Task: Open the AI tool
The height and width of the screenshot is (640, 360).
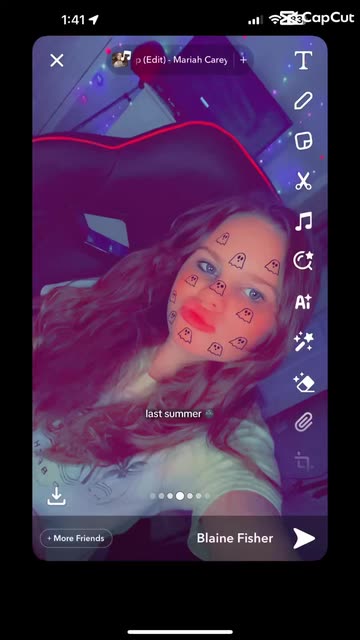Action: (303, 302)
